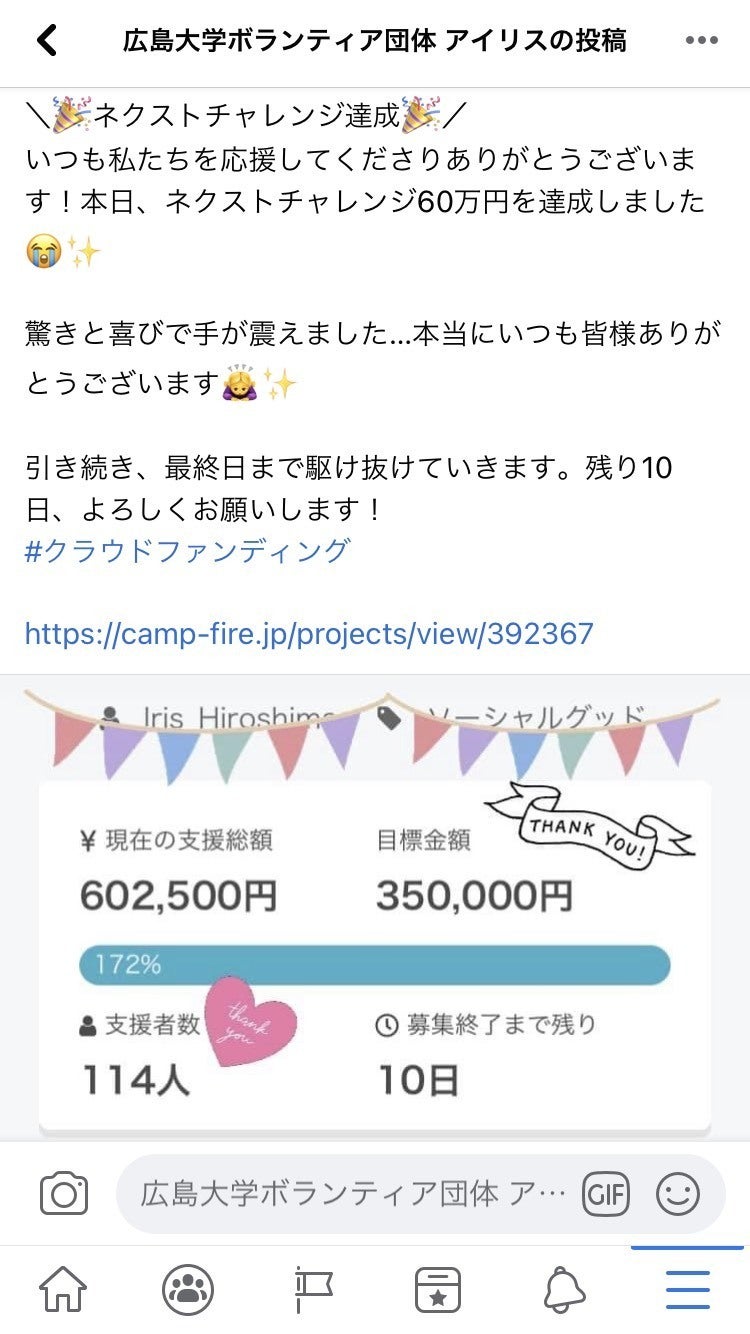
Task: Open the starred feeds tab
Action: pyautogui.click(x=438, y=1290)
